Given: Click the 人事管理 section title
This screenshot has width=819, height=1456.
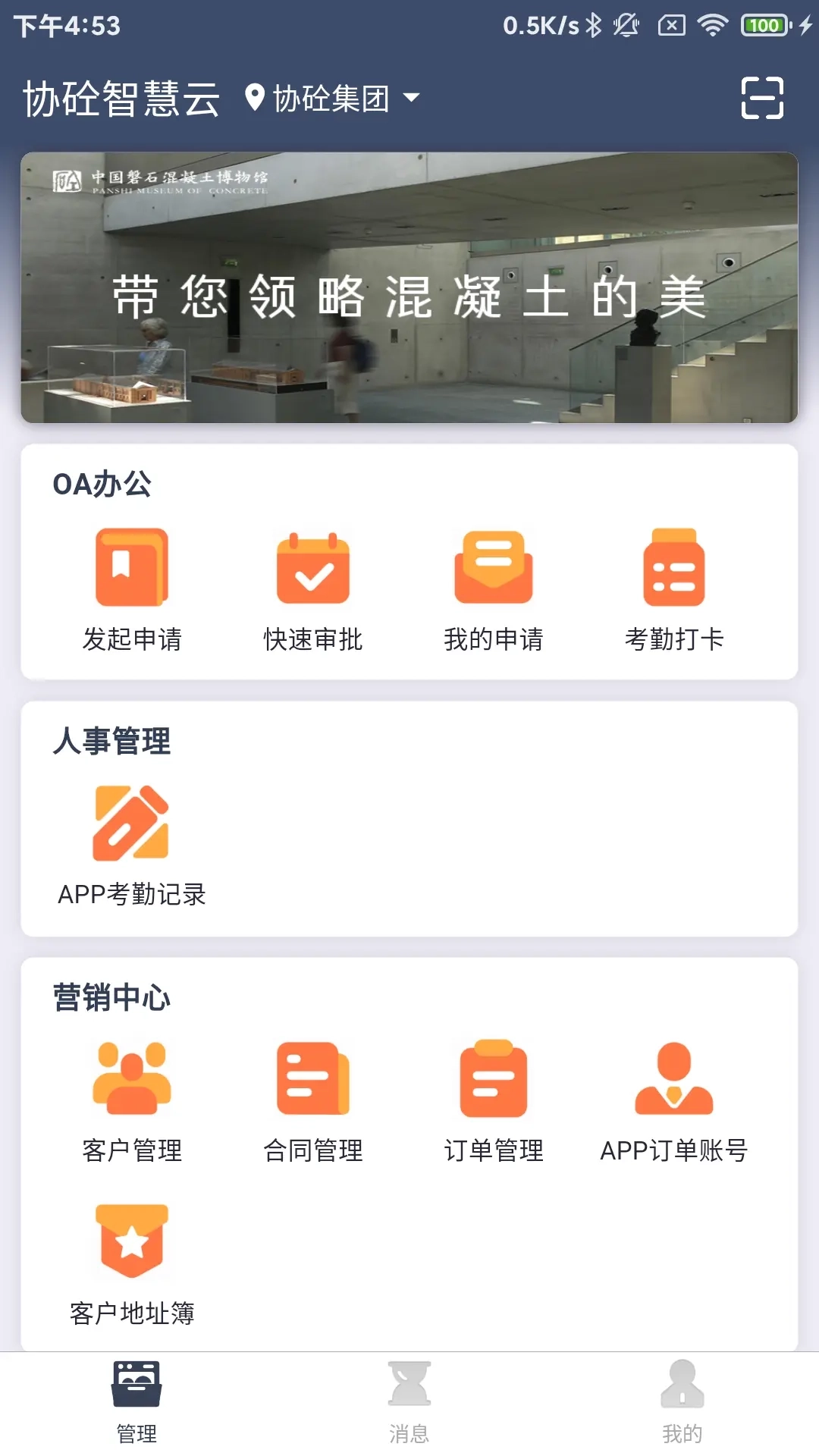Looking at the screenshot, I should 112,742.
